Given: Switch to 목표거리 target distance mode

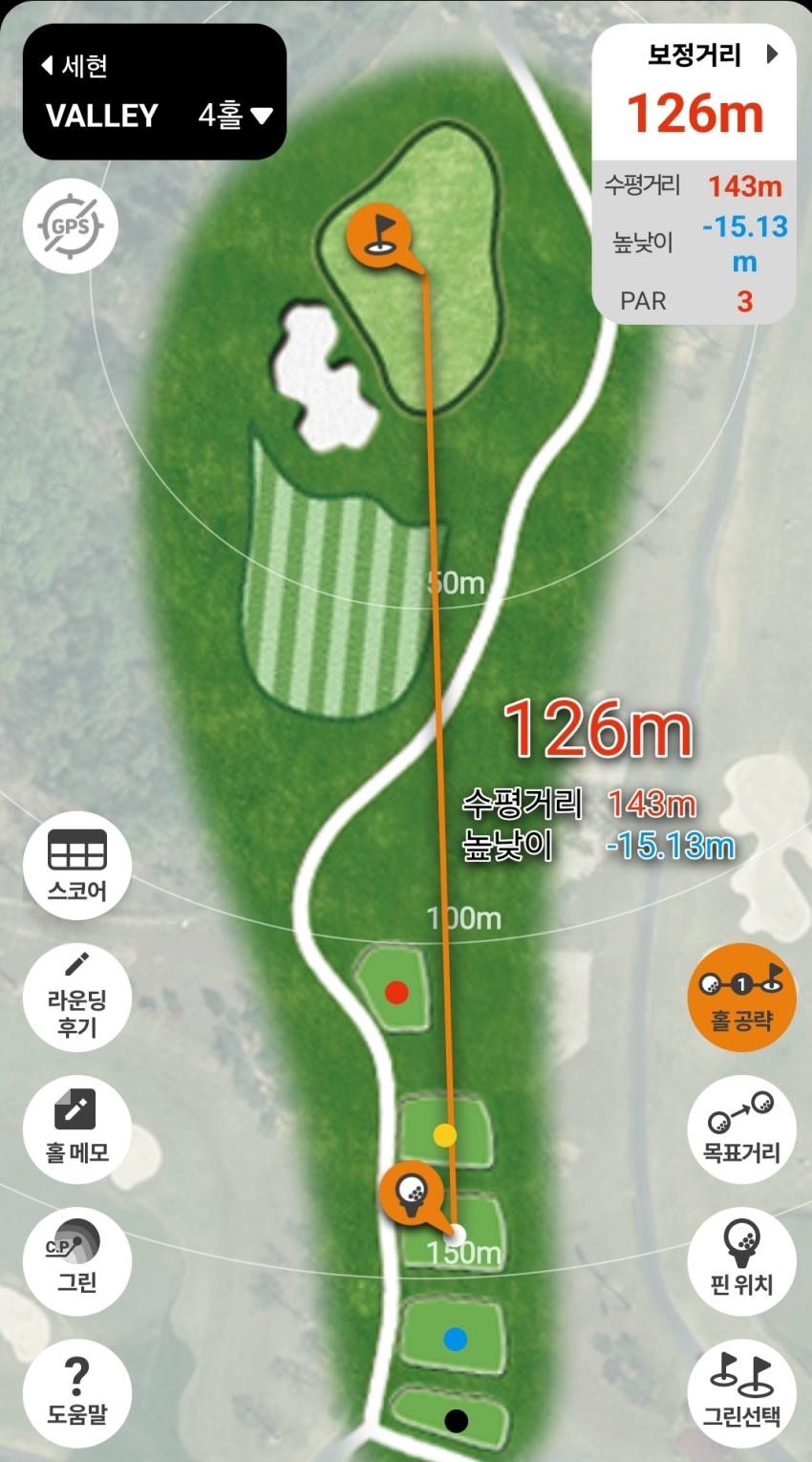Looking at the screenshot, I should (741, 1128).
